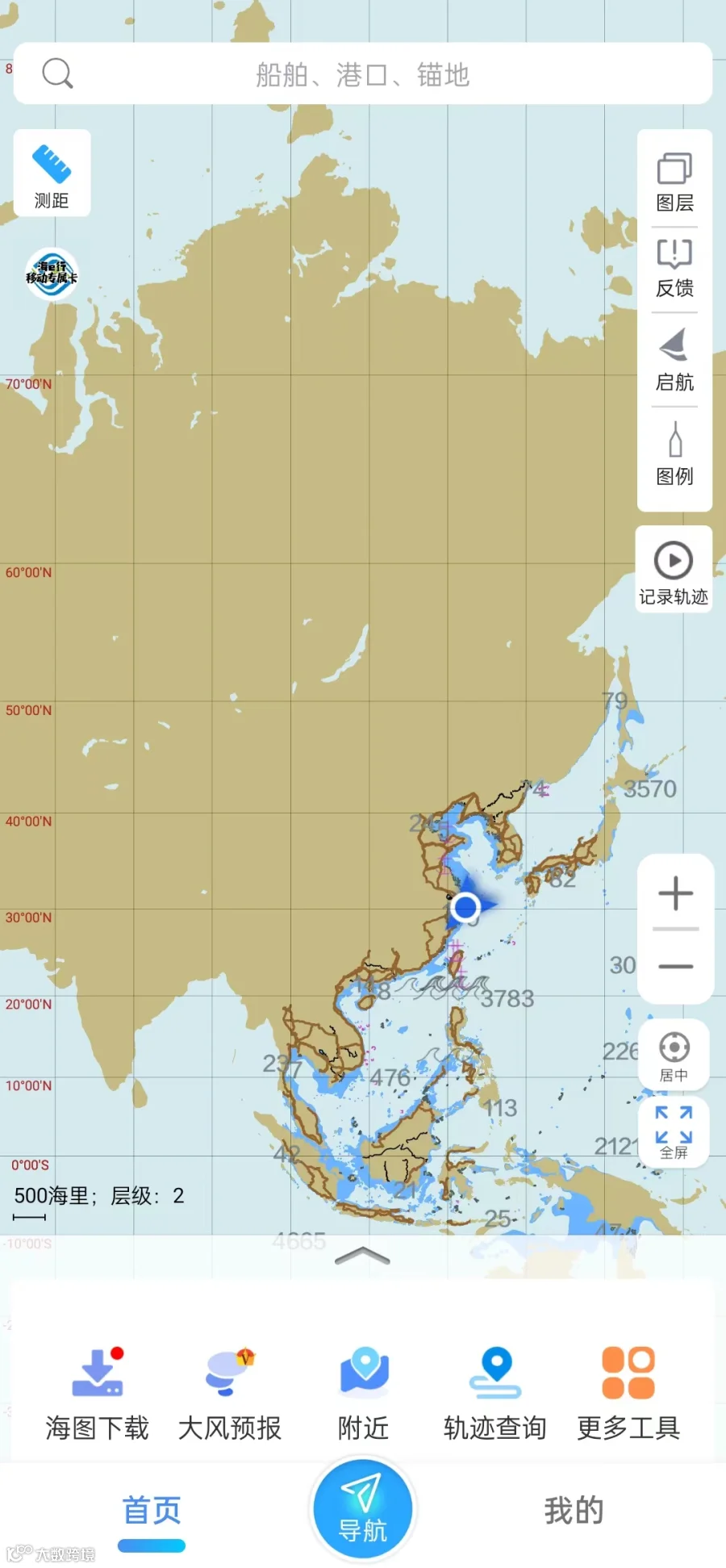Open 轨迹查询 track query

pos(495,1394)
